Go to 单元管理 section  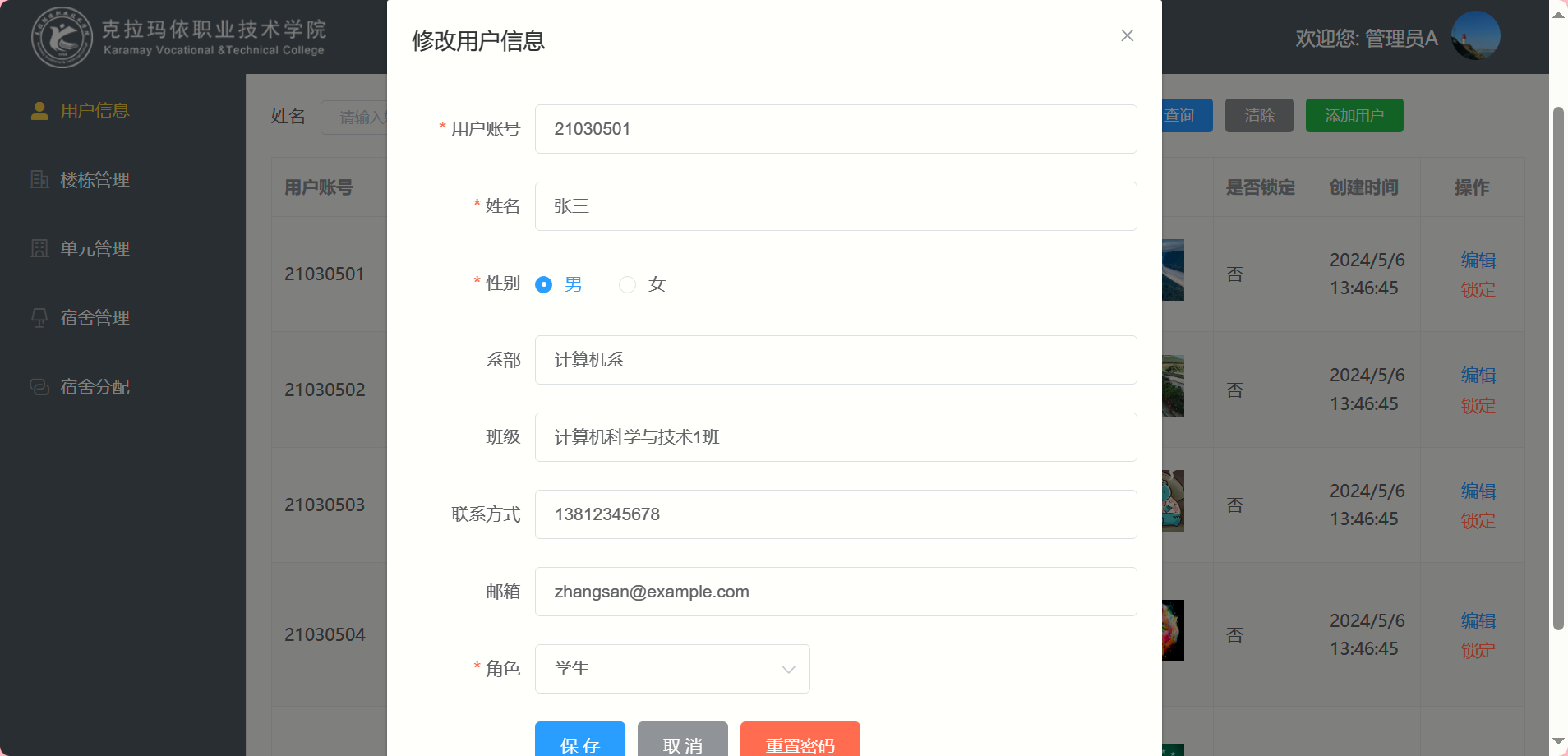(95, 249)
